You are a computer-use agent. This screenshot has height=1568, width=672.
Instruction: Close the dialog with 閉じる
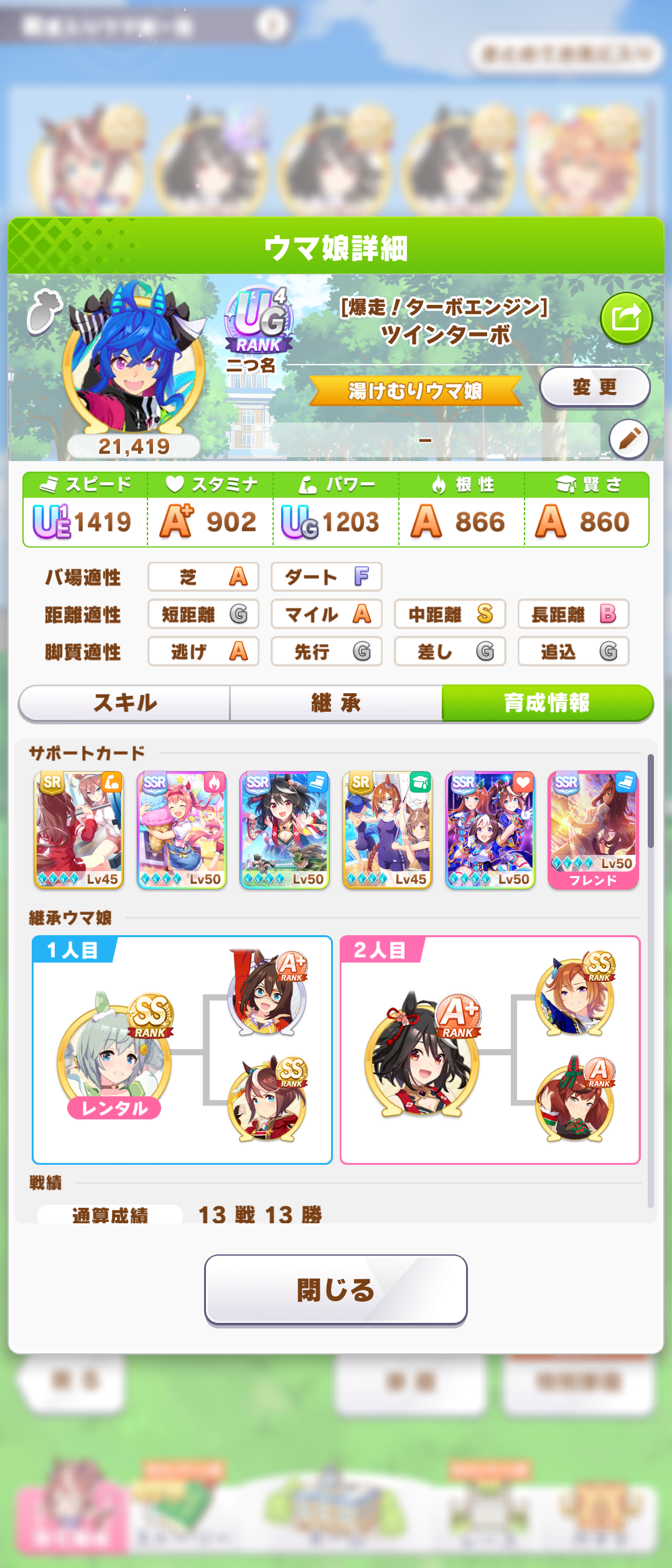point(336,1289)
